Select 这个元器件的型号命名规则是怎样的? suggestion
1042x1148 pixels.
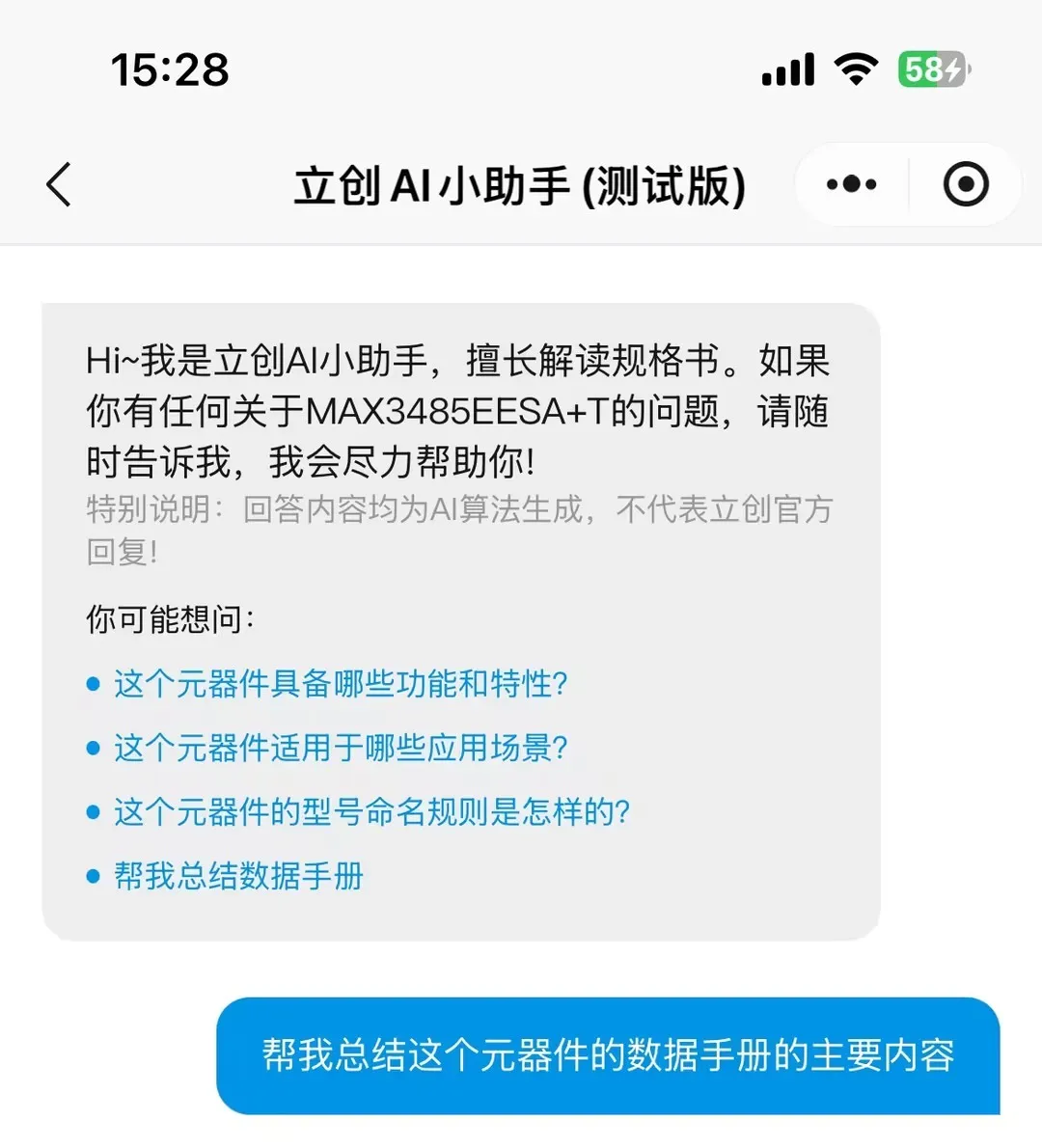(x=370, y=811)
